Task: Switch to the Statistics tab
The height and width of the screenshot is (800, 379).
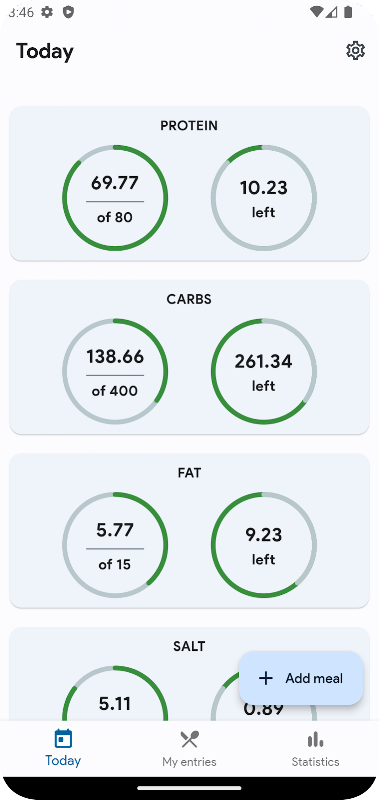Action: pyautogui.click(x=315, y=748)
